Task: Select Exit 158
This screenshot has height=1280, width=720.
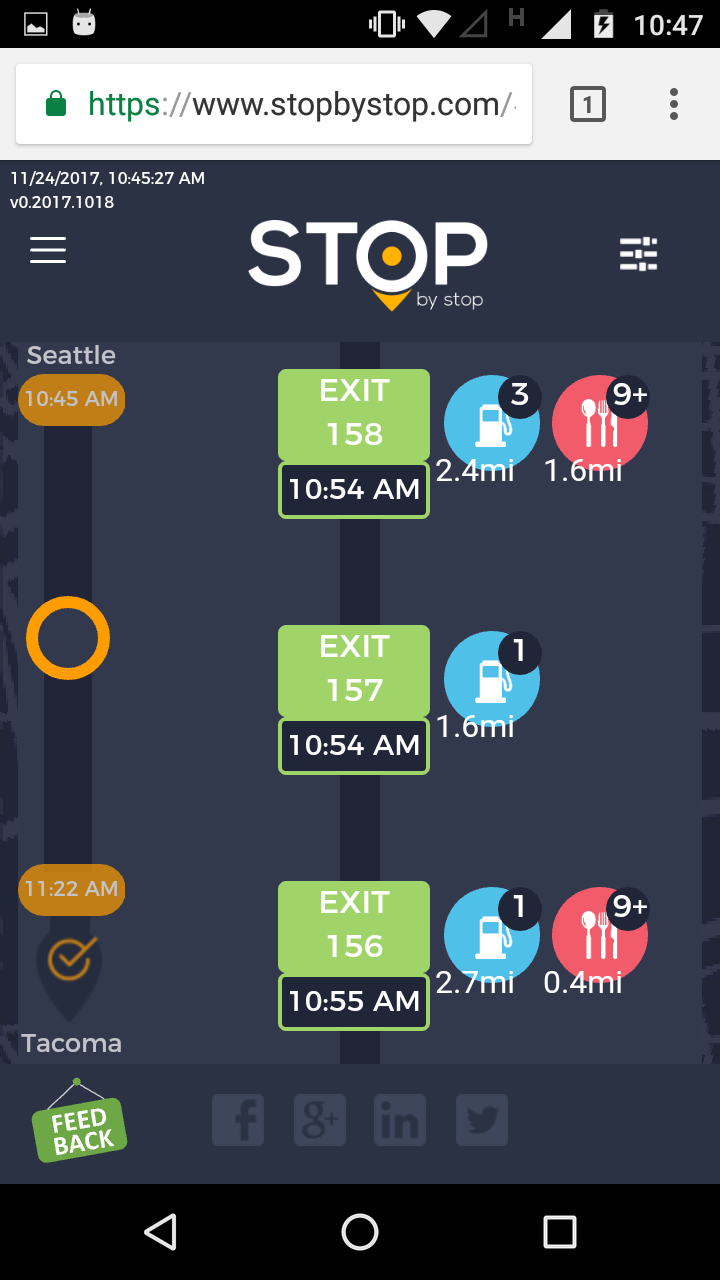Action: pyautogui.click(x=354, y=413)
